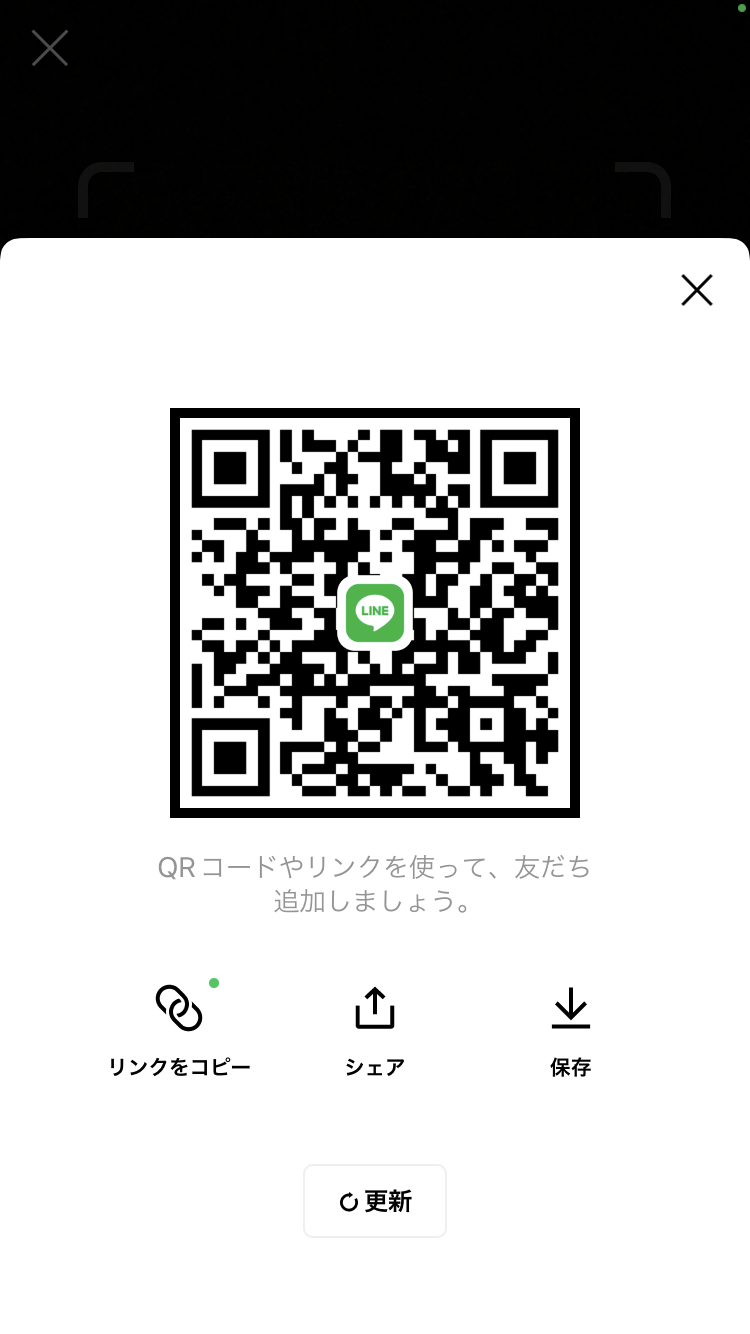Image resolution: width=750 pixels, height=1334 pixels.
Task: Refresh the QR code with 更新
Action: tap(375, 1201)
